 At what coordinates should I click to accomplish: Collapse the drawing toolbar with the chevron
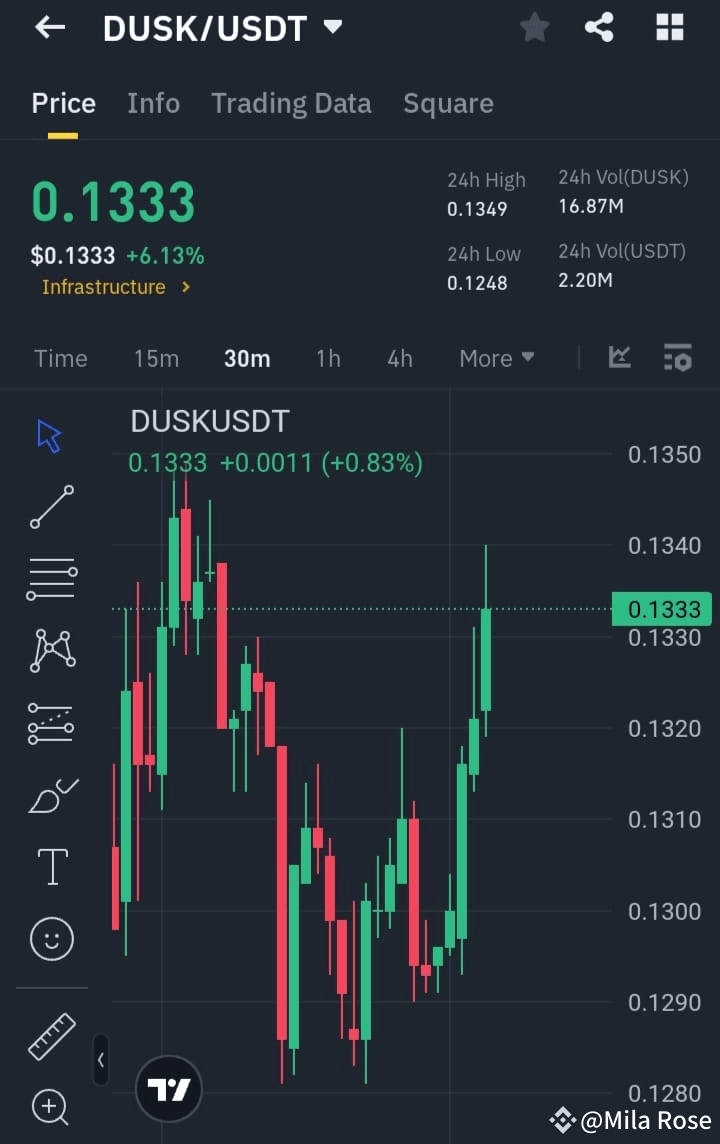point(100,1060)
